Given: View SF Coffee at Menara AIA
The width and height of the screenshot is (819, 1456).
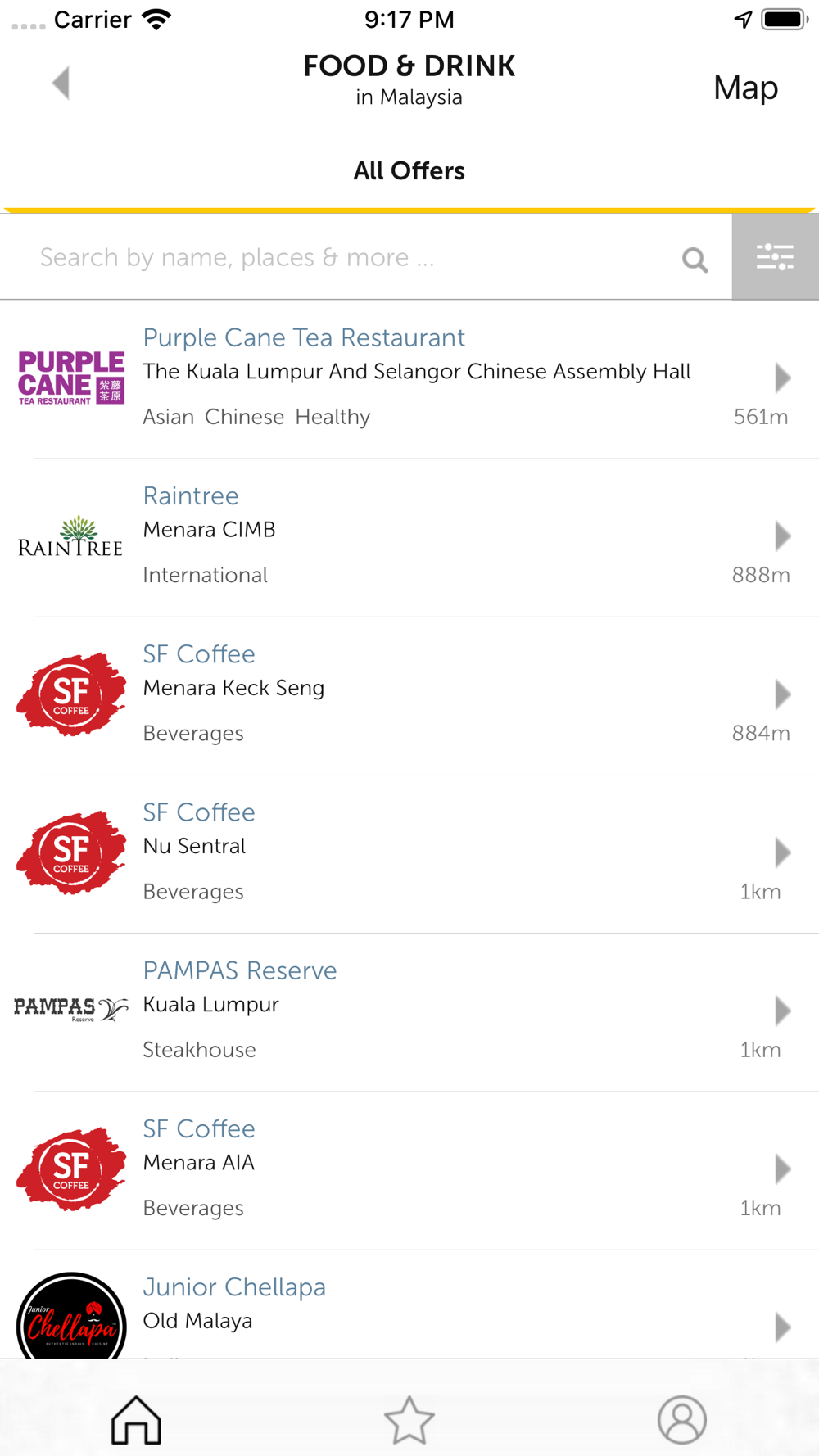Looking at the screenshot, I should click(409, 1170).
